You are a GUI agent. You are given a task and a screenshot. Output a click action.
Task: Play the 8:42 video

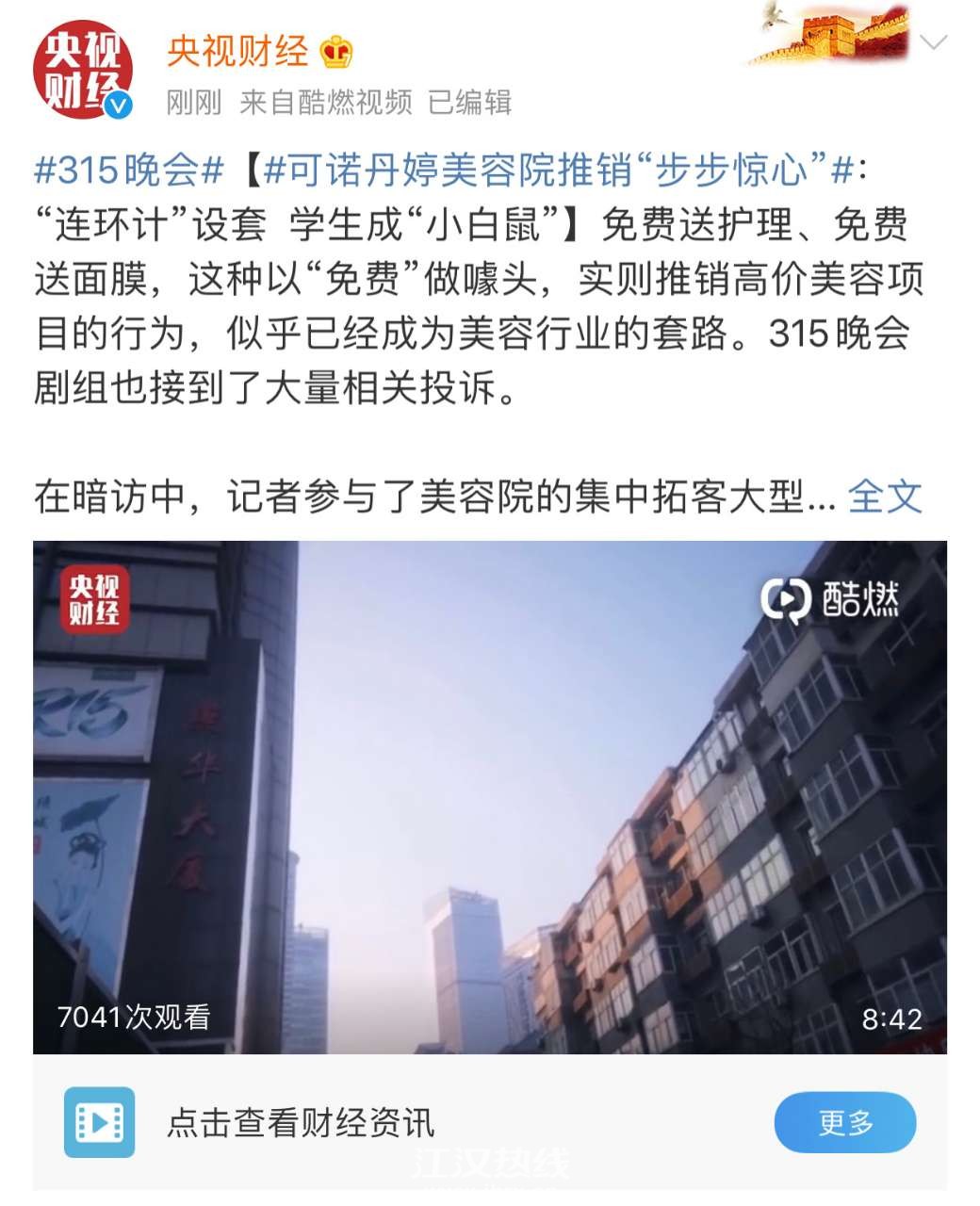click(490, 796)
